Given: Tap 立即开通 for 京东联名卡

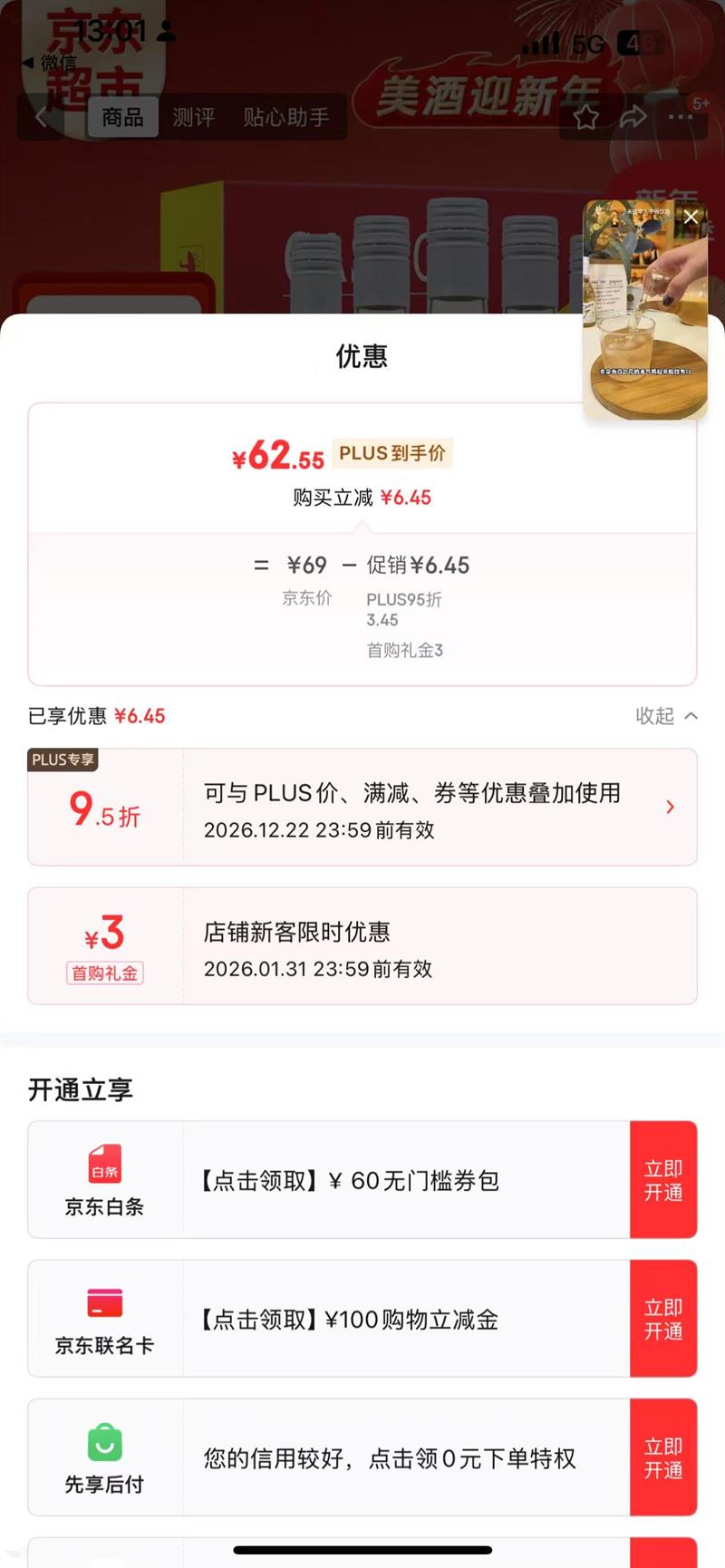Looking at the screenshot, I should (664, 1317).
